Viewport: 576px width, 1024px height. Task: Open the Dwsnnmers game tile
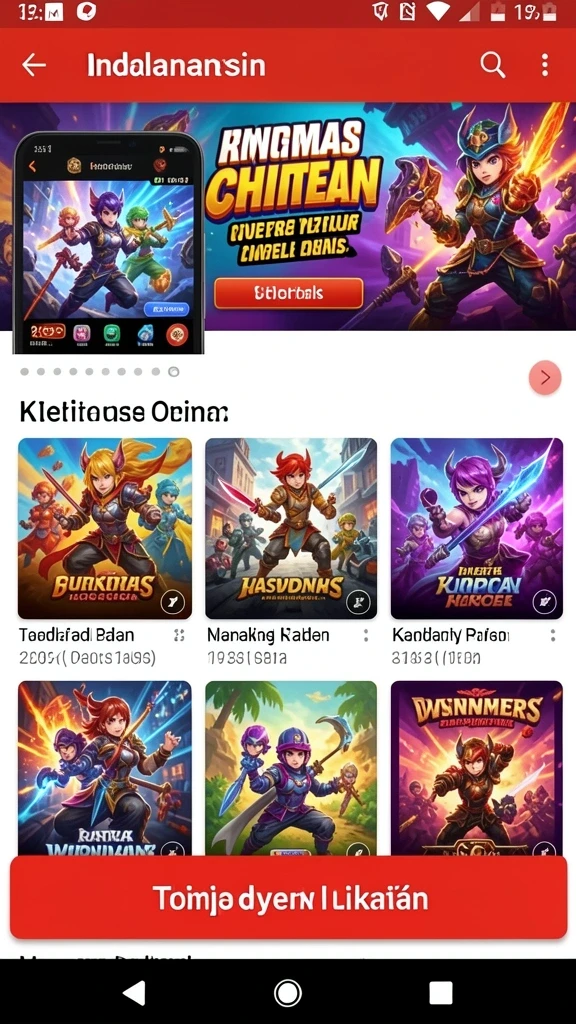pos(477,768)
